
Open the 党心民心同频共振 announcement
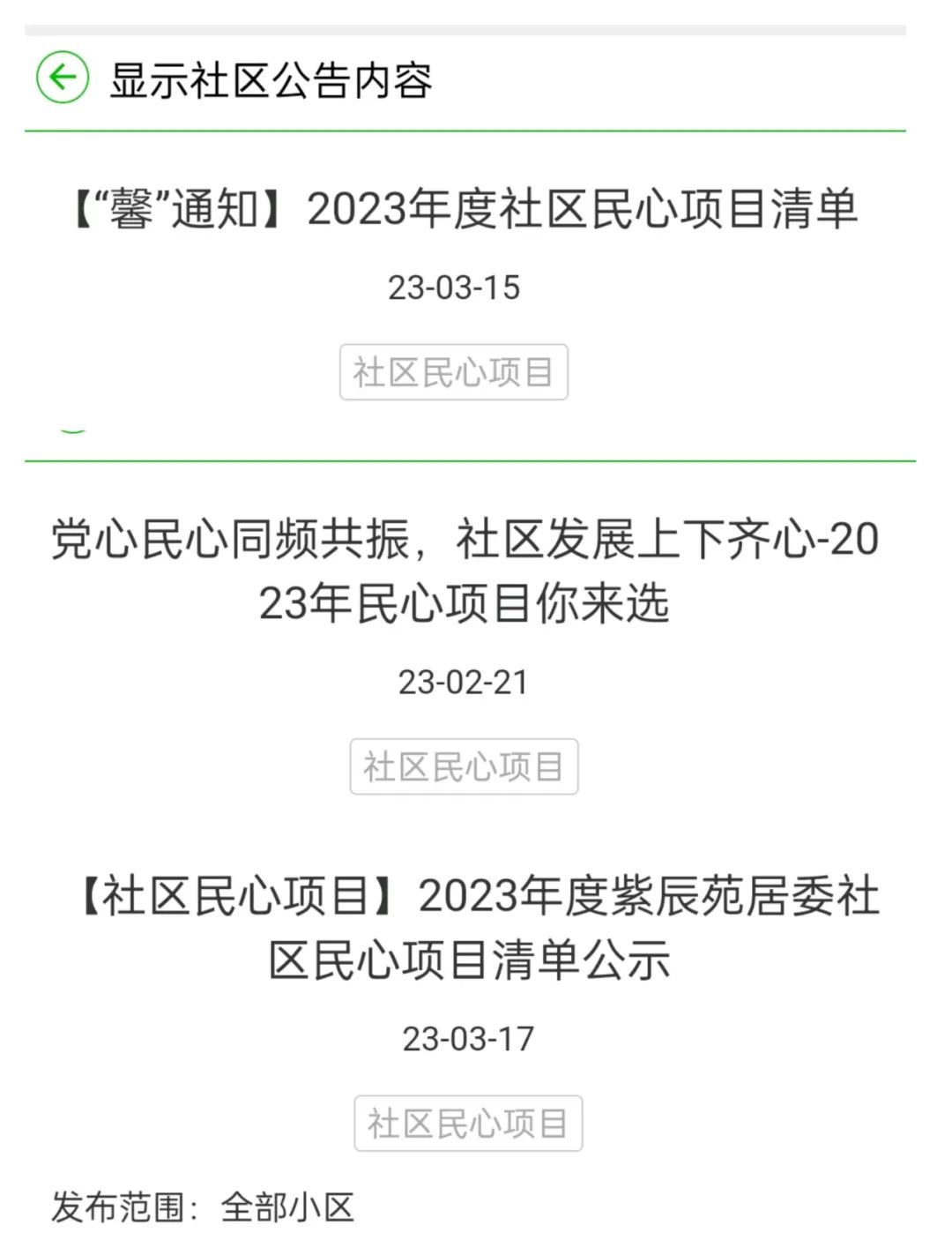pyautogui.click(x=465, y=571)
